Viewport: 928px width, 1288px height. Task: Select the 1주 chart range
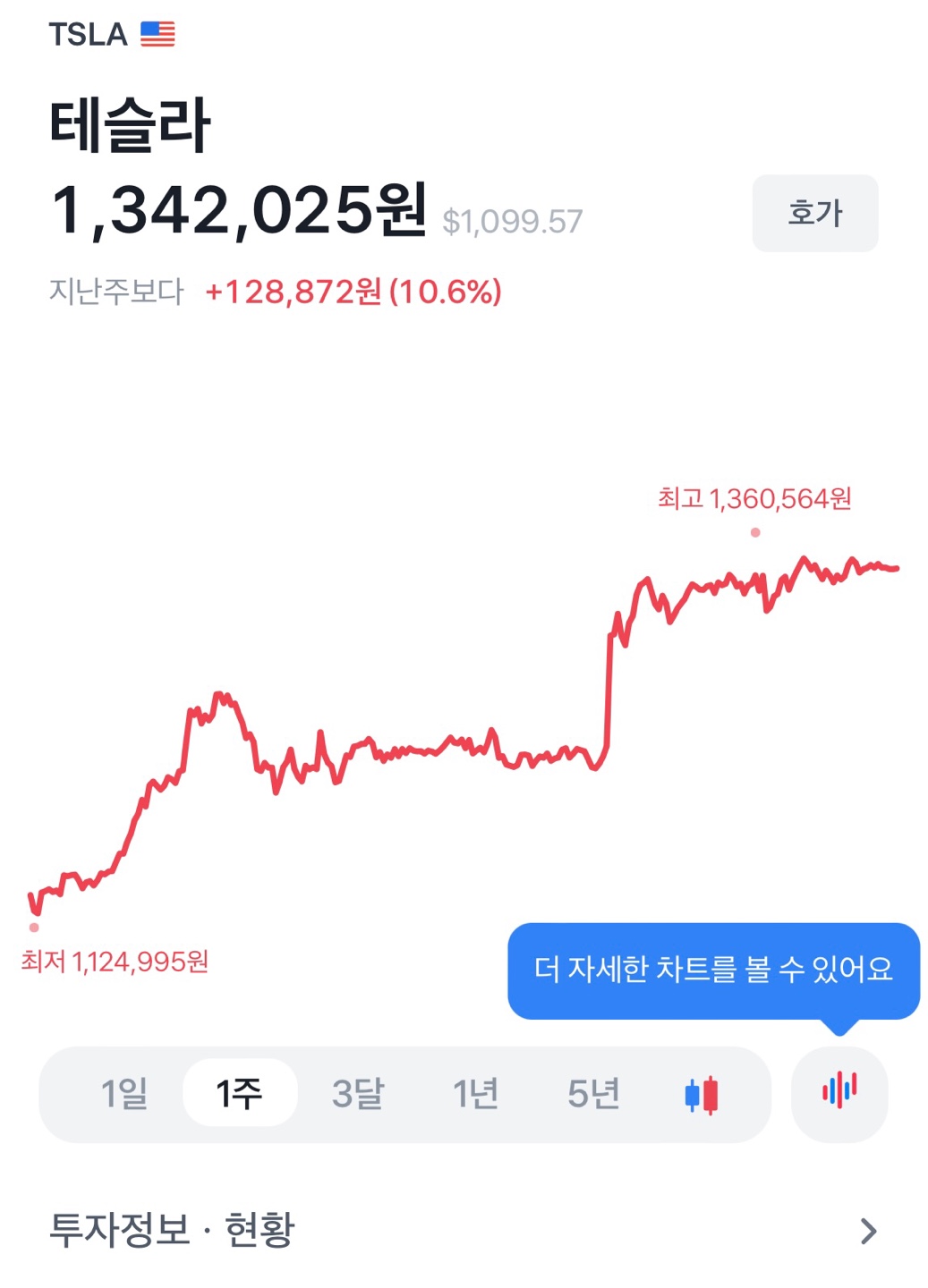[x=239, y=1093]
